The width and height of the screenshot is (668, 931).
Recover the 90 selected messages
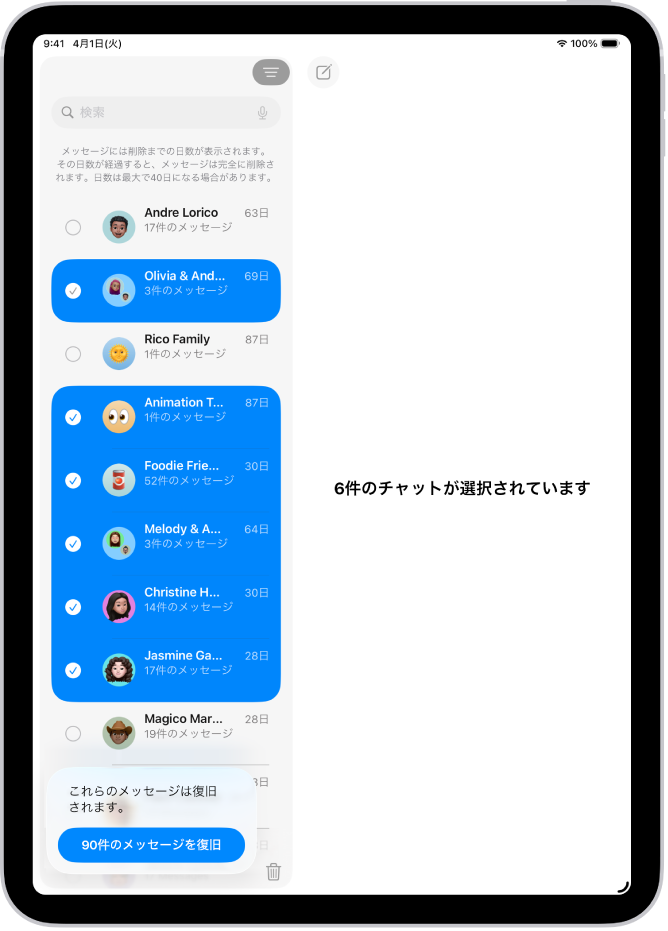[151, 845]
